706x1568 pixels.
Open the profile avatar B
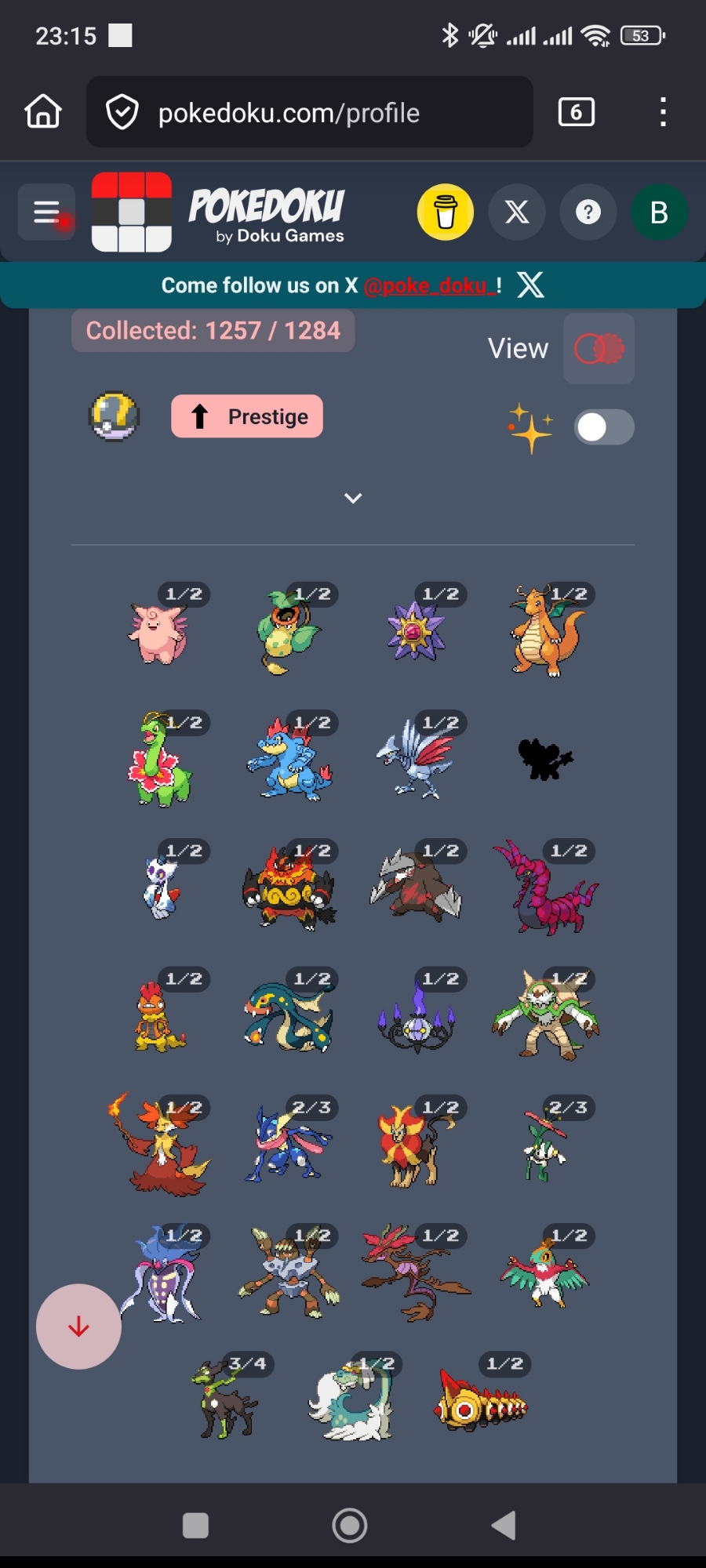point(659,212)
